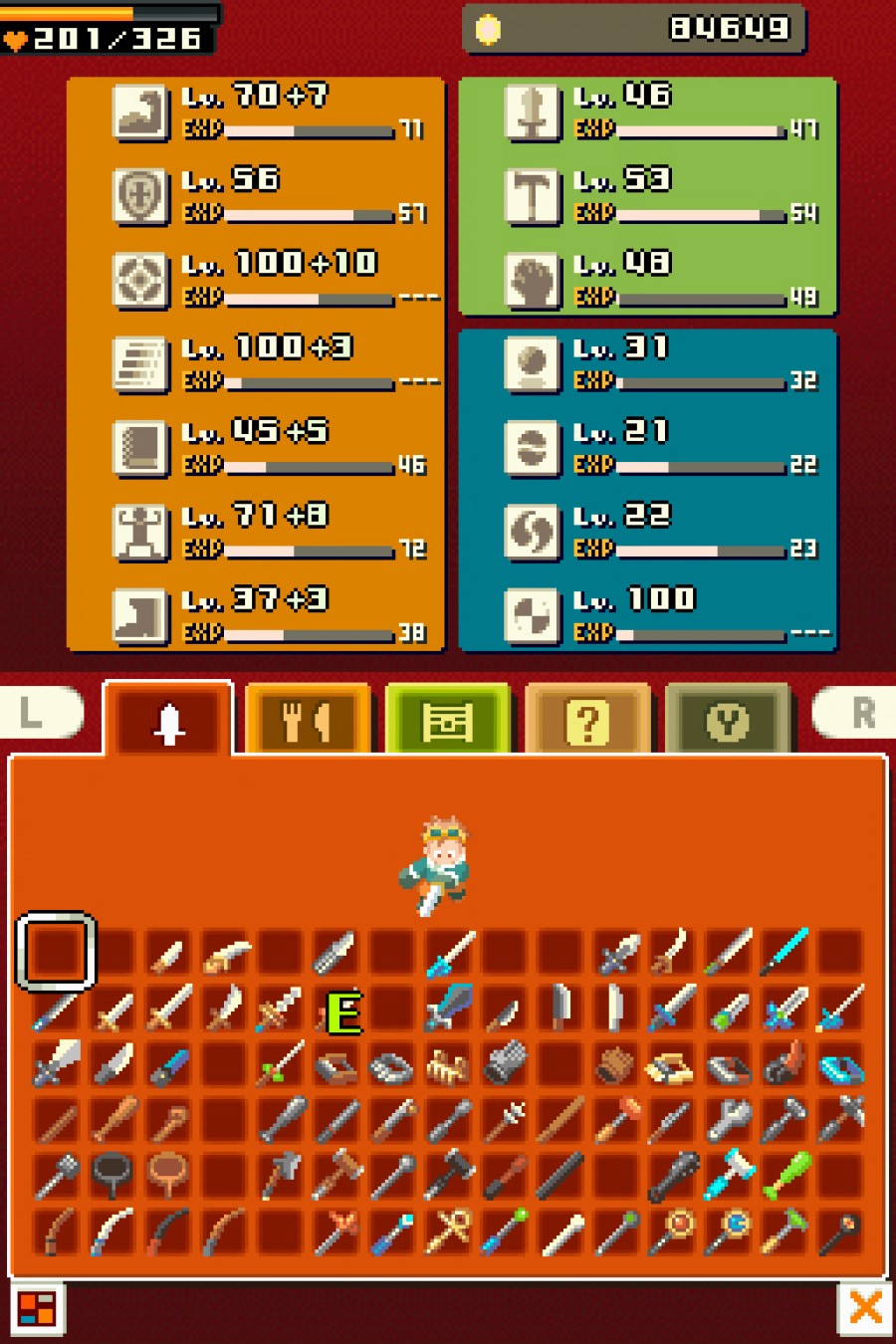Open the question mark items tab

pos(587,721)
